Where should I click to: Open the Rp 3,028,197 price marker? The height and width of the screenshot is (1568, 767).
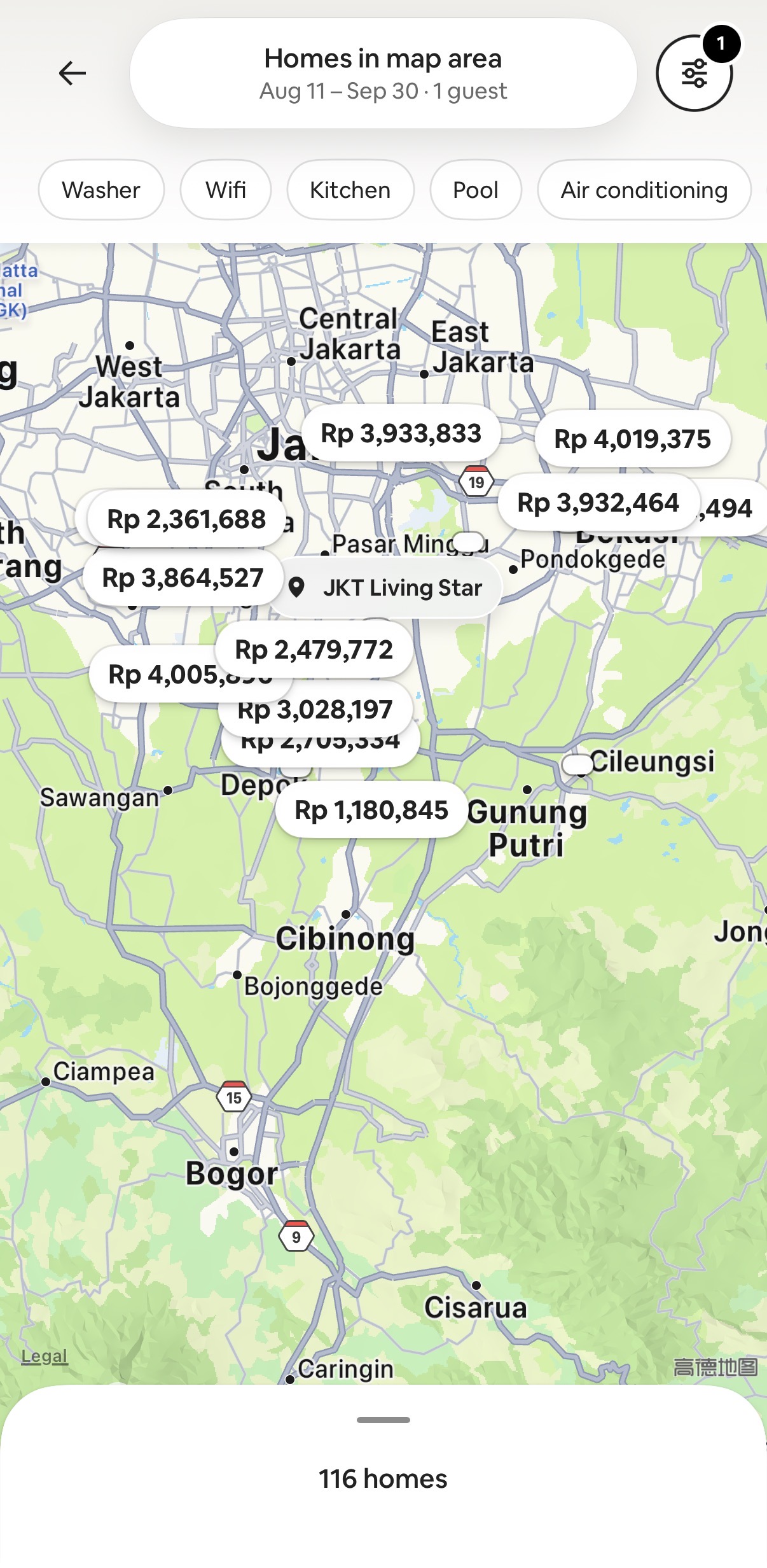coord(315,708)
